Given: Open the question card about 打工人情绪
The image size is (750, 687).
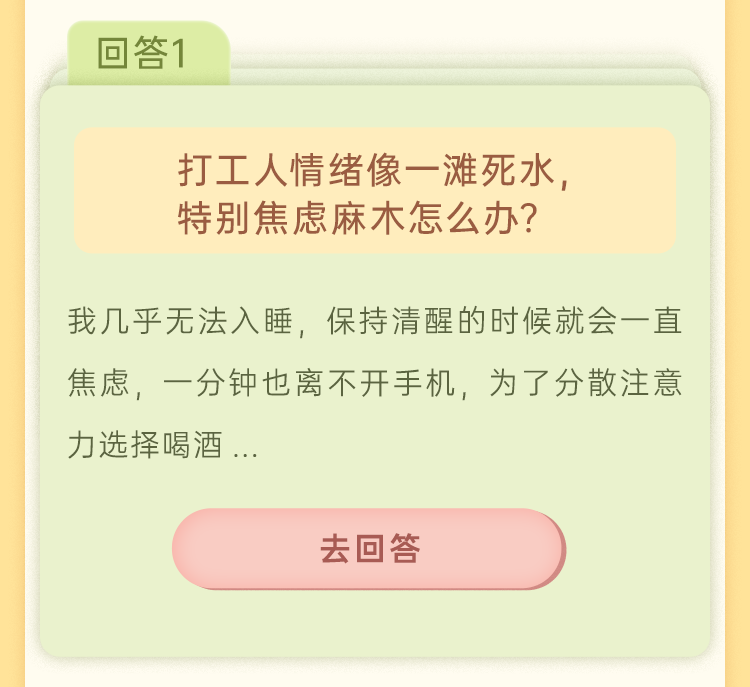Looking at the screenshot, I should pos(374,190).
